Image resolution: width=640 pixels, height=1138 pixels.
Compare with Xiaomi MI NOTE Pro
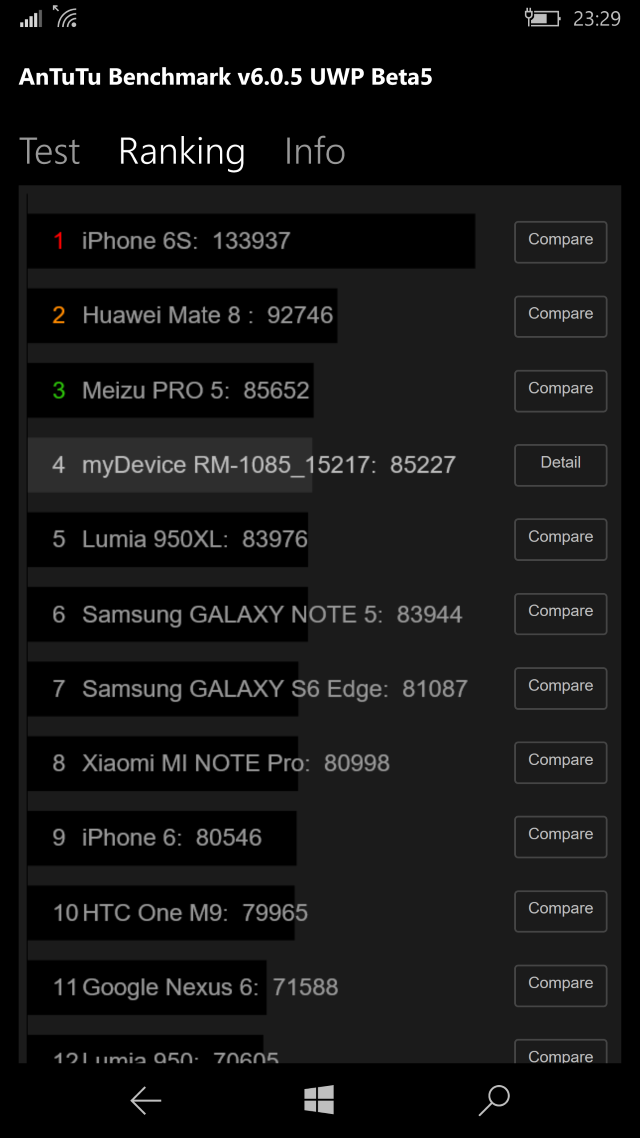pyautogui.click(x=560, y=763)
